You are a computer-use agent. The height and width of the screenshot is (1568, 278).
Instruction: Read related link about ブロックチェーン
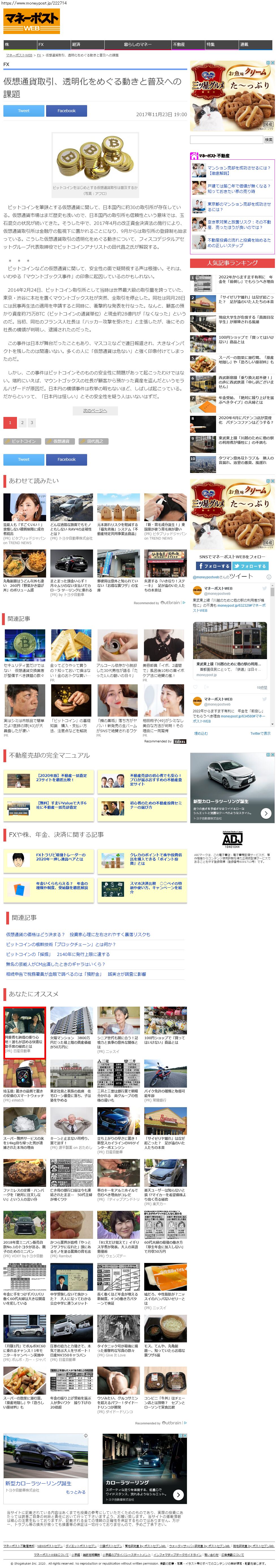61,944
